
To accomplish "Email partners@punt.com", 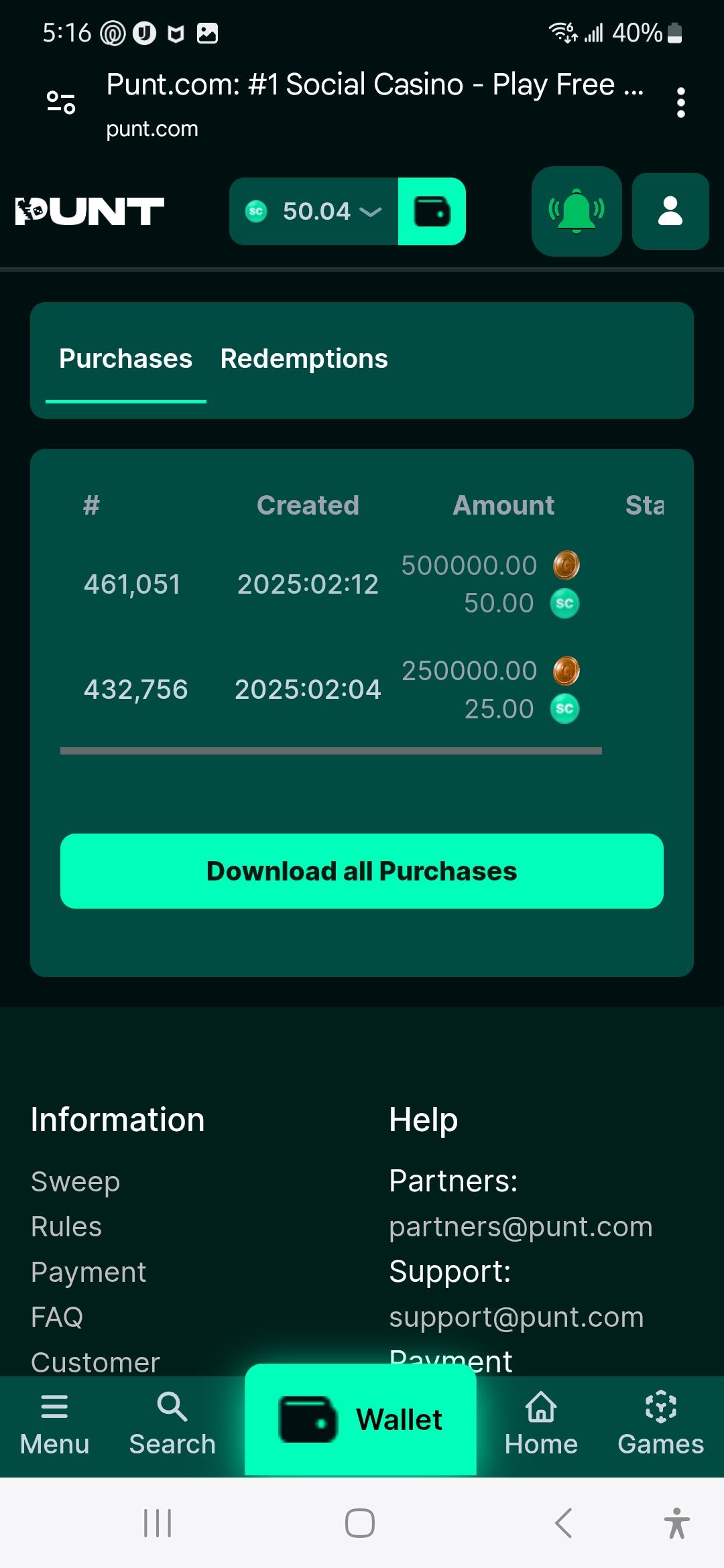I will [x=520, y=1227].
